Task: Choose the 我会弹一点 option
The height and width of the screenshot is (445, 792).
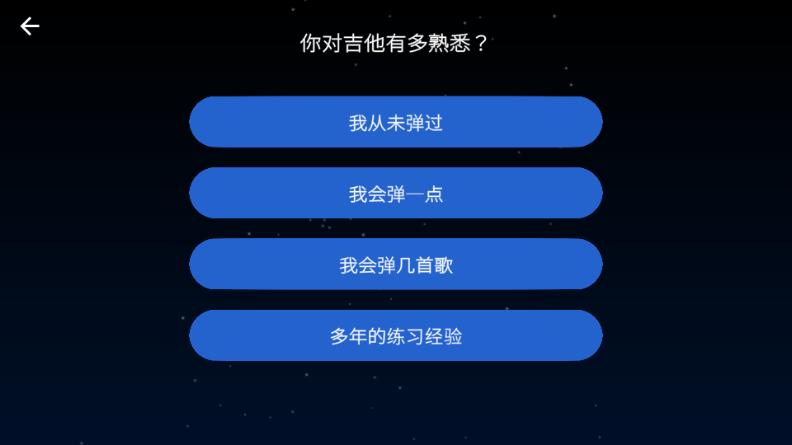Action: tap(395, 194)
